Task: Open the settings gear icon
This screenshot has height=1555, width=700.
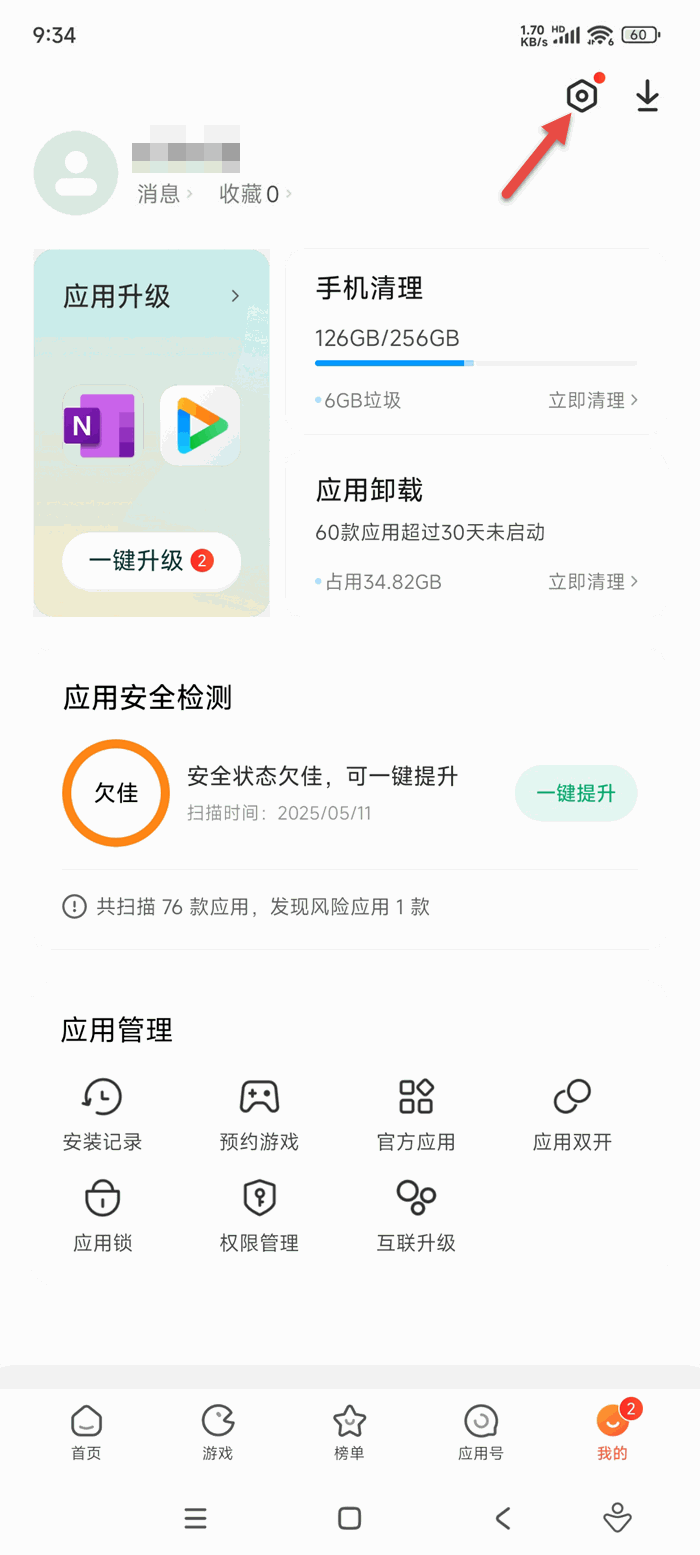Action: [x=582, y=96]
